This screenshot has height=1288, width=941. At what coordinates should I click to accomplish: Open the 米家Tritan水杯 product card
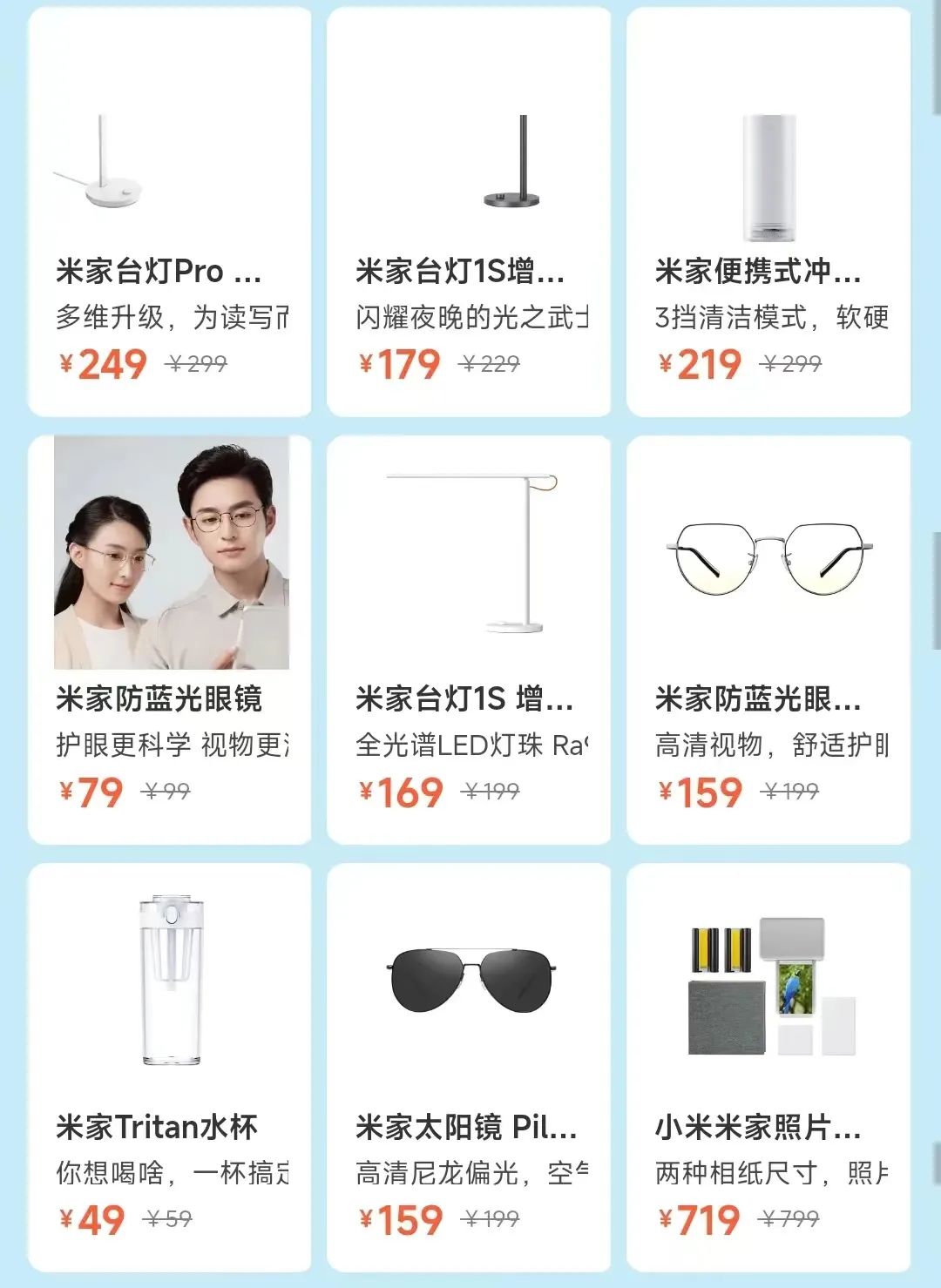tap(169, 1068)
